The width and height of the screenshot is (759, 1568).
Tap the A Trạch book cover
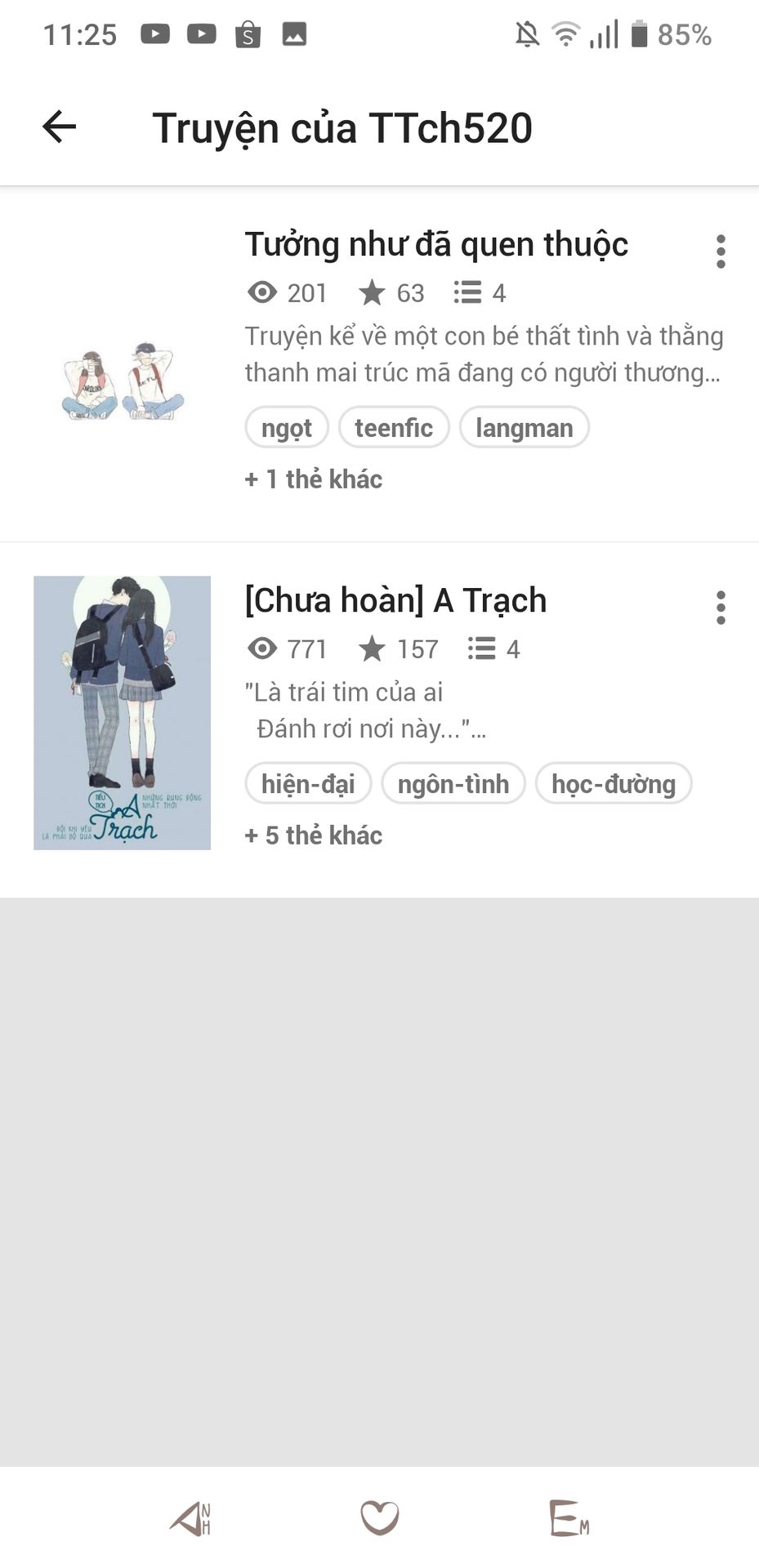click(122, 713)
